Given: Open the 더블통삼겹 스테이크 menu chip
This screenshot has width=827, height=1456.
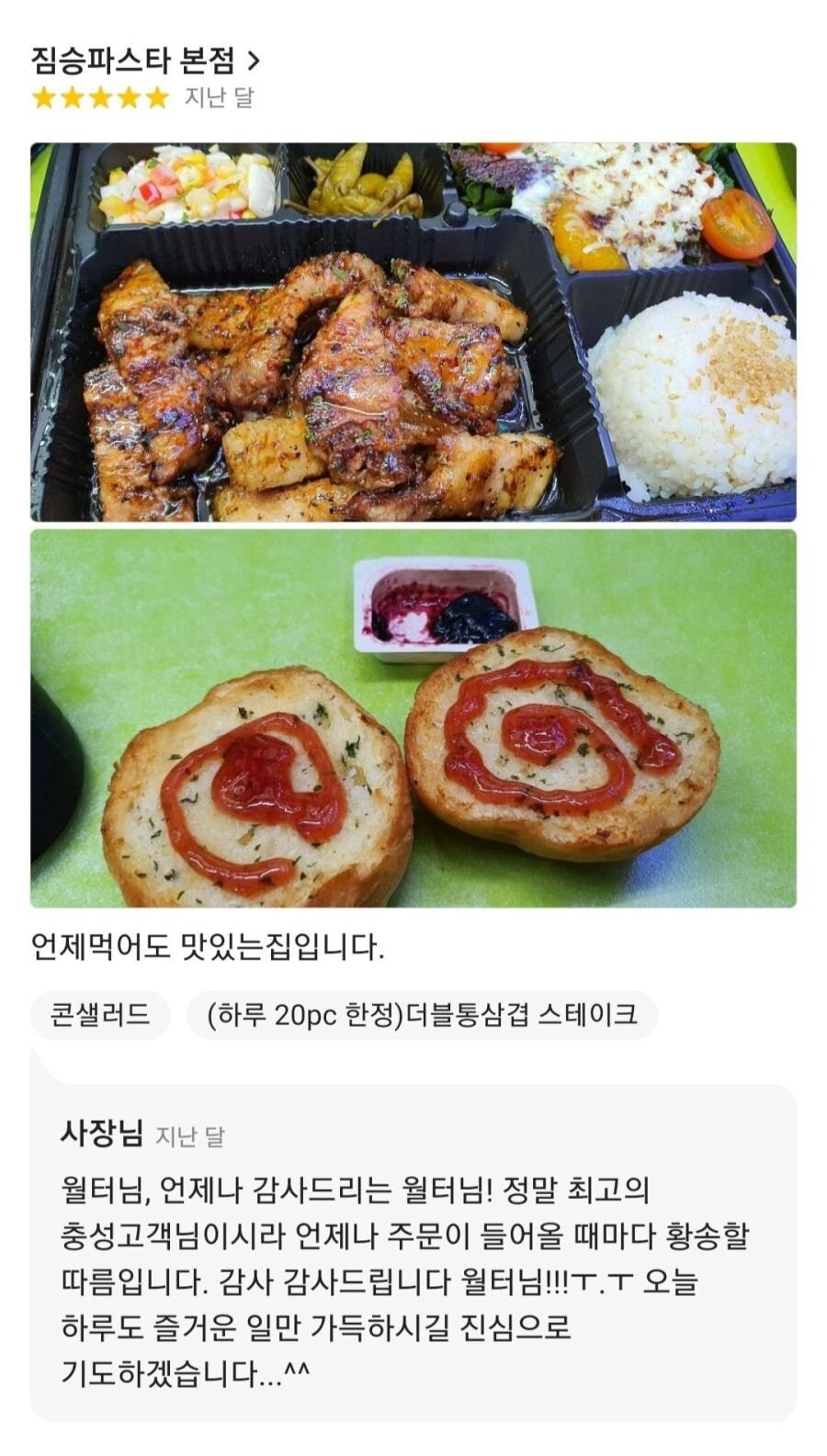Looking at the screenshot, I should click(x=422, y=1014).
